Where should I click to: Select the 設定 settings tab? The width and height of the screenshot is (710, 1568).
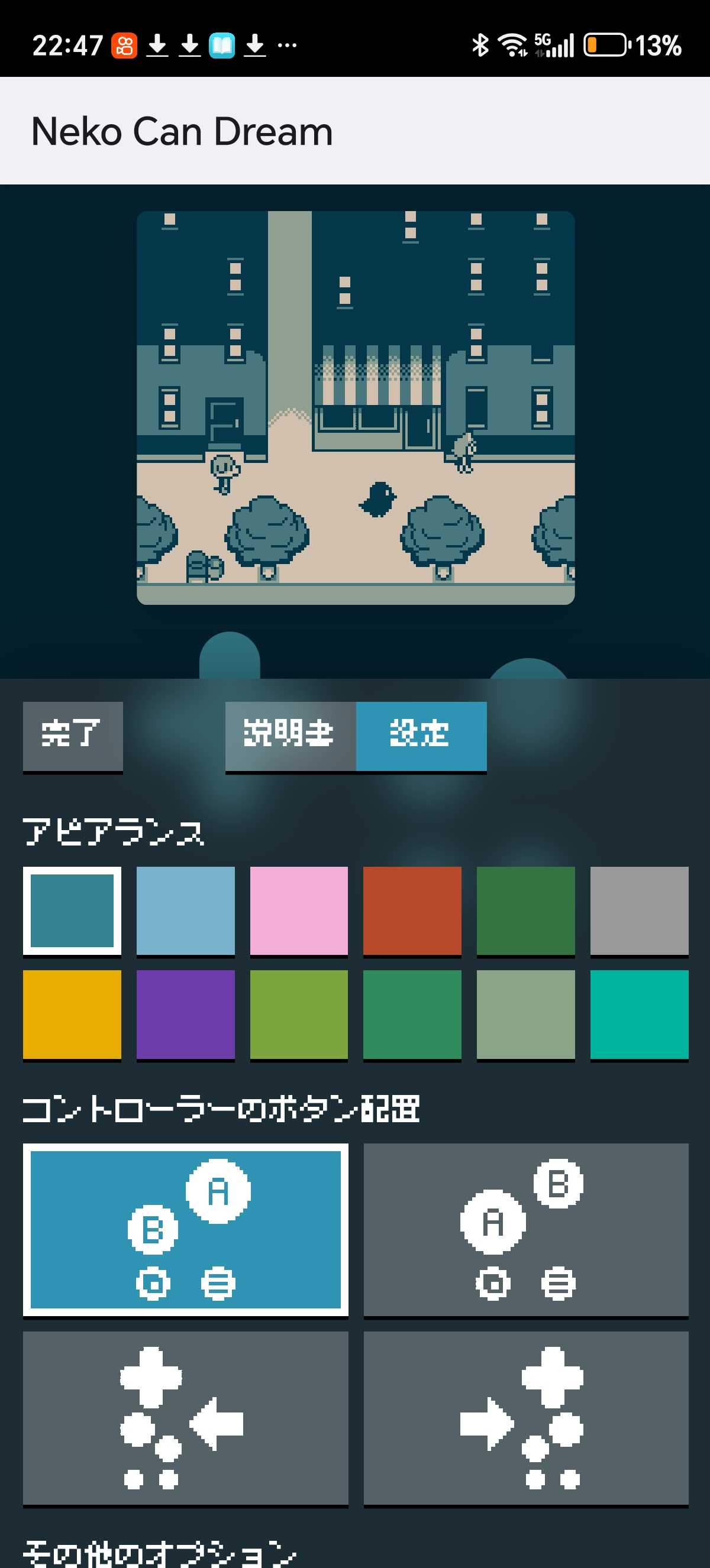pos(421,736)
